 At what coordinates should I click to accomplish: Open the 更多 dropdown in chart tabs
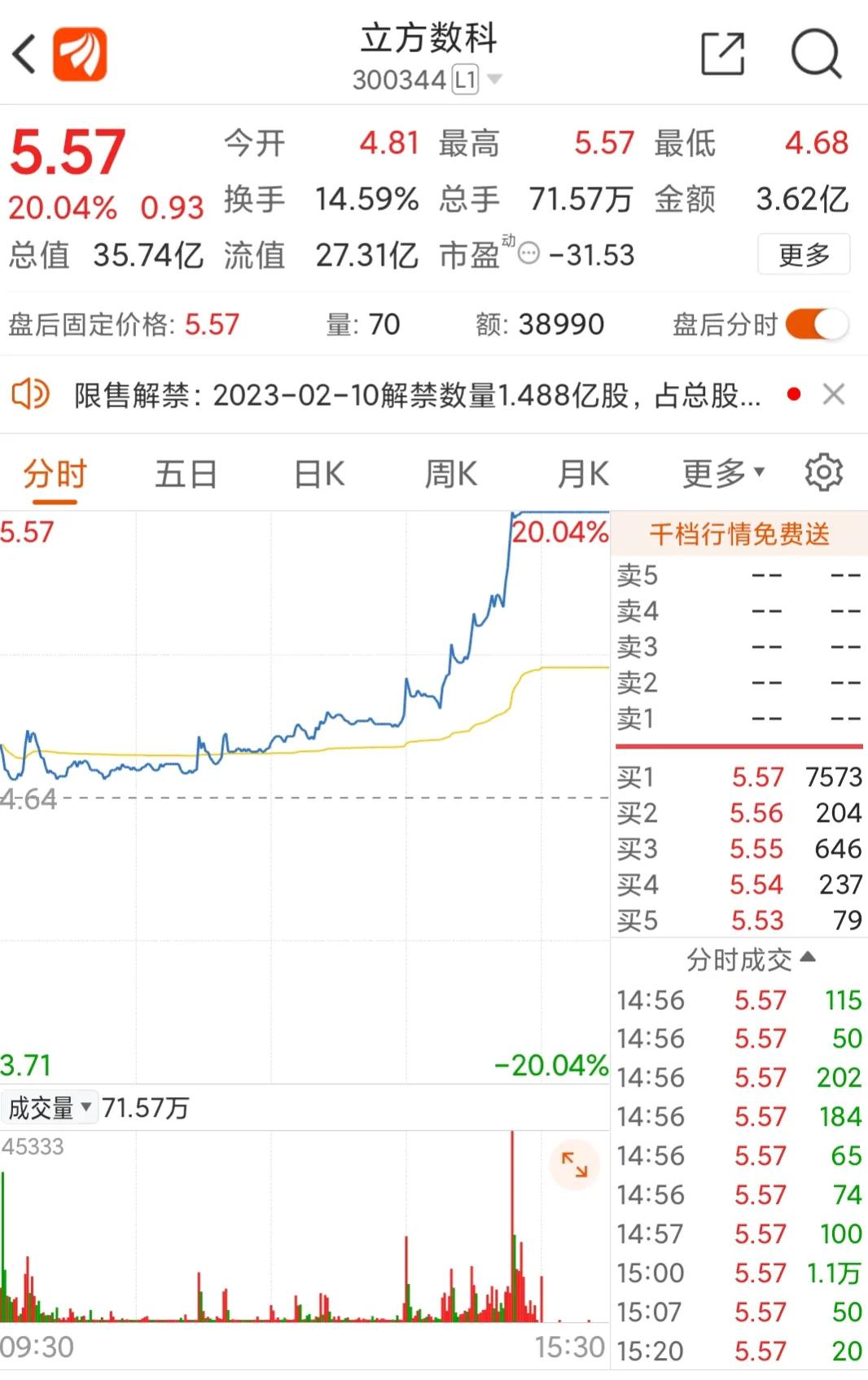coord(722,473)
